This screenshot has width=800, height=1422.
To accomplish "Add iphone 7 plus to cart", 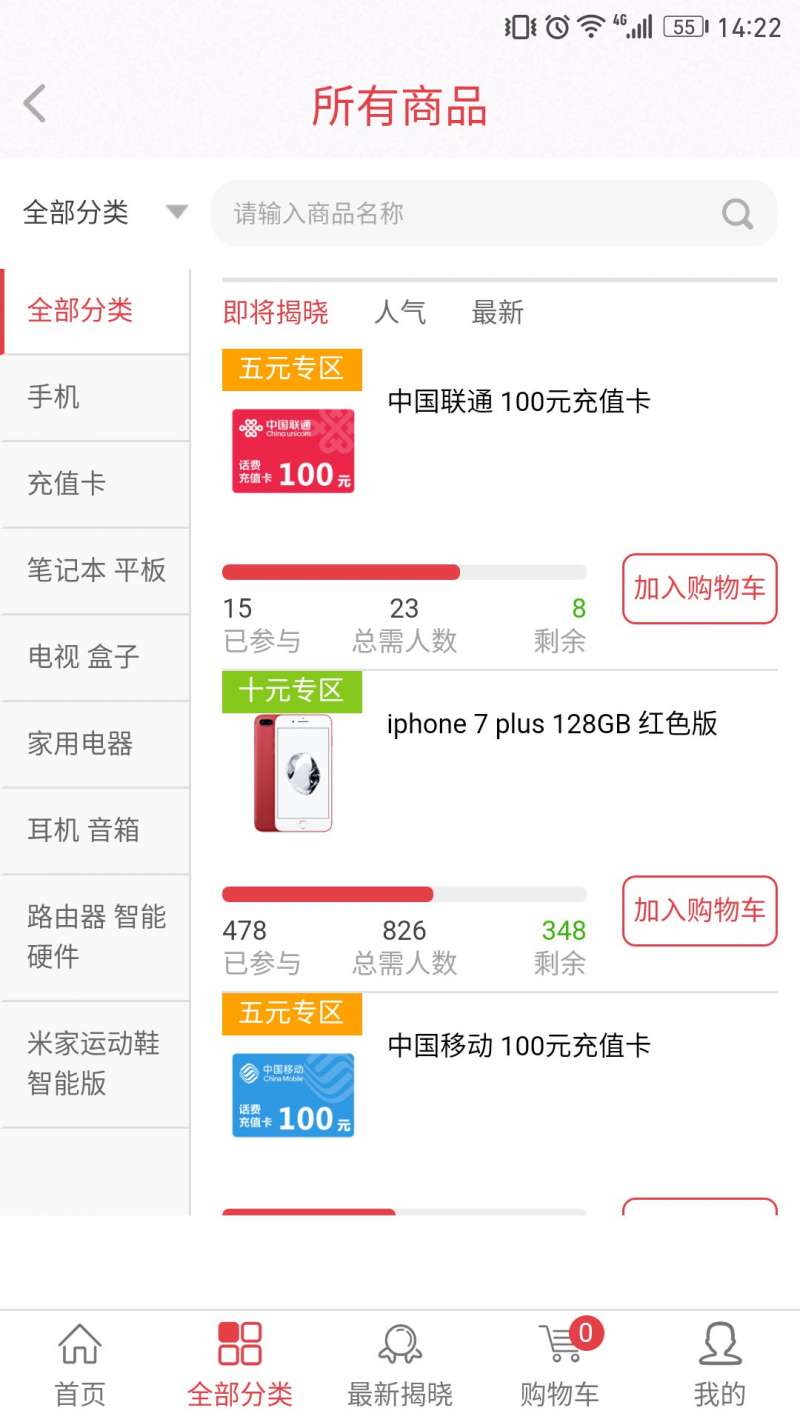I will click(x=699, y=910).
